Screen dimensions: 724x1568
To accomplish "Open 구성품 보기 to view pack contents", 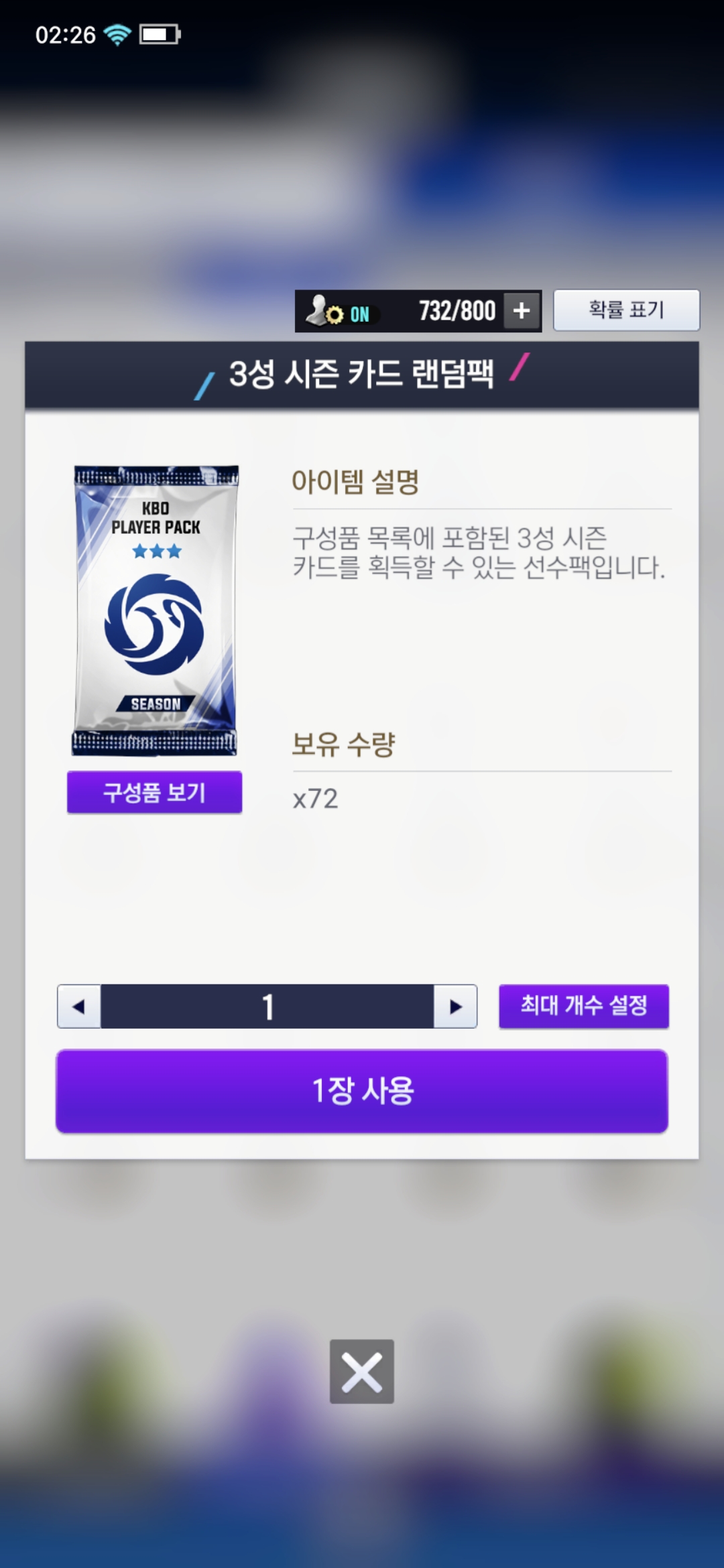I will point(154,792).
